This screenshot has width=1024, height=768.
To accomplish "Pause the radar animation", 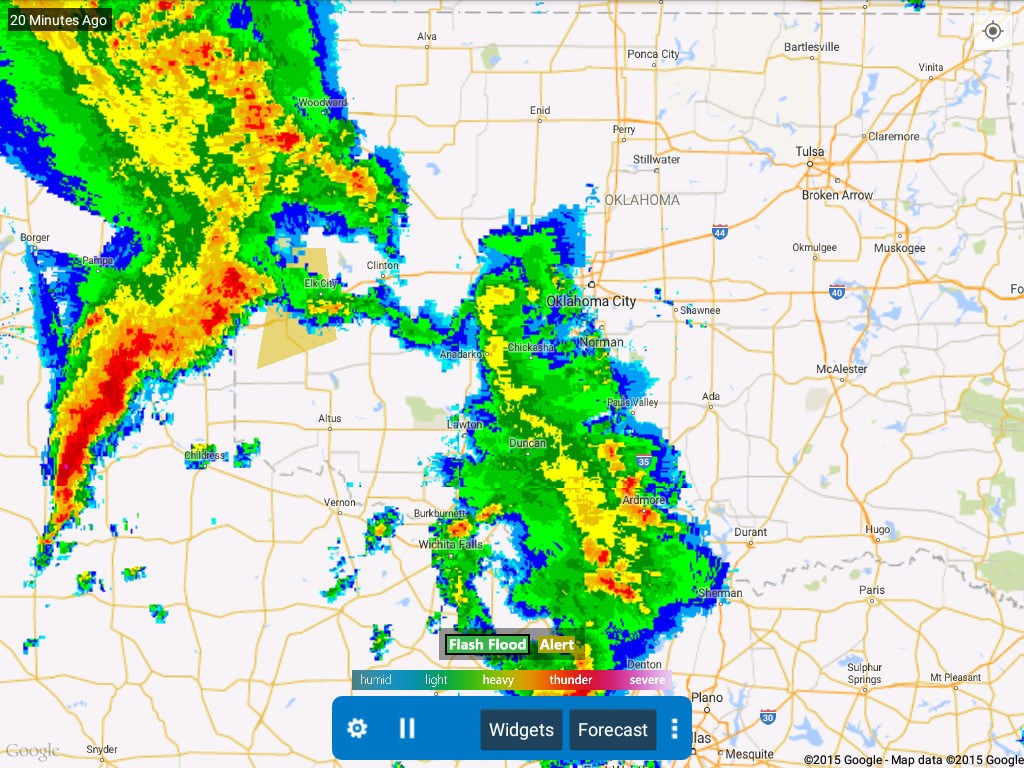I will click(x=407, y=728).
